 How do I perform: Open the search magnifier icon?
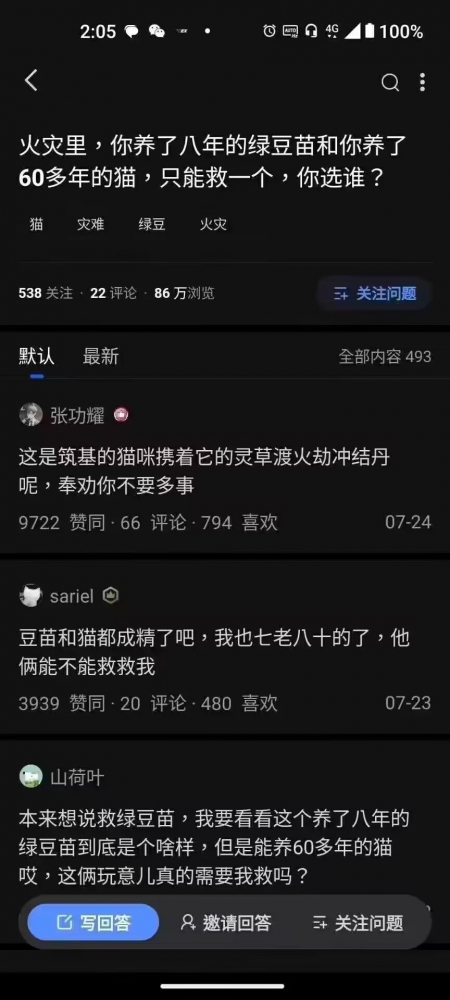point(390,82)
